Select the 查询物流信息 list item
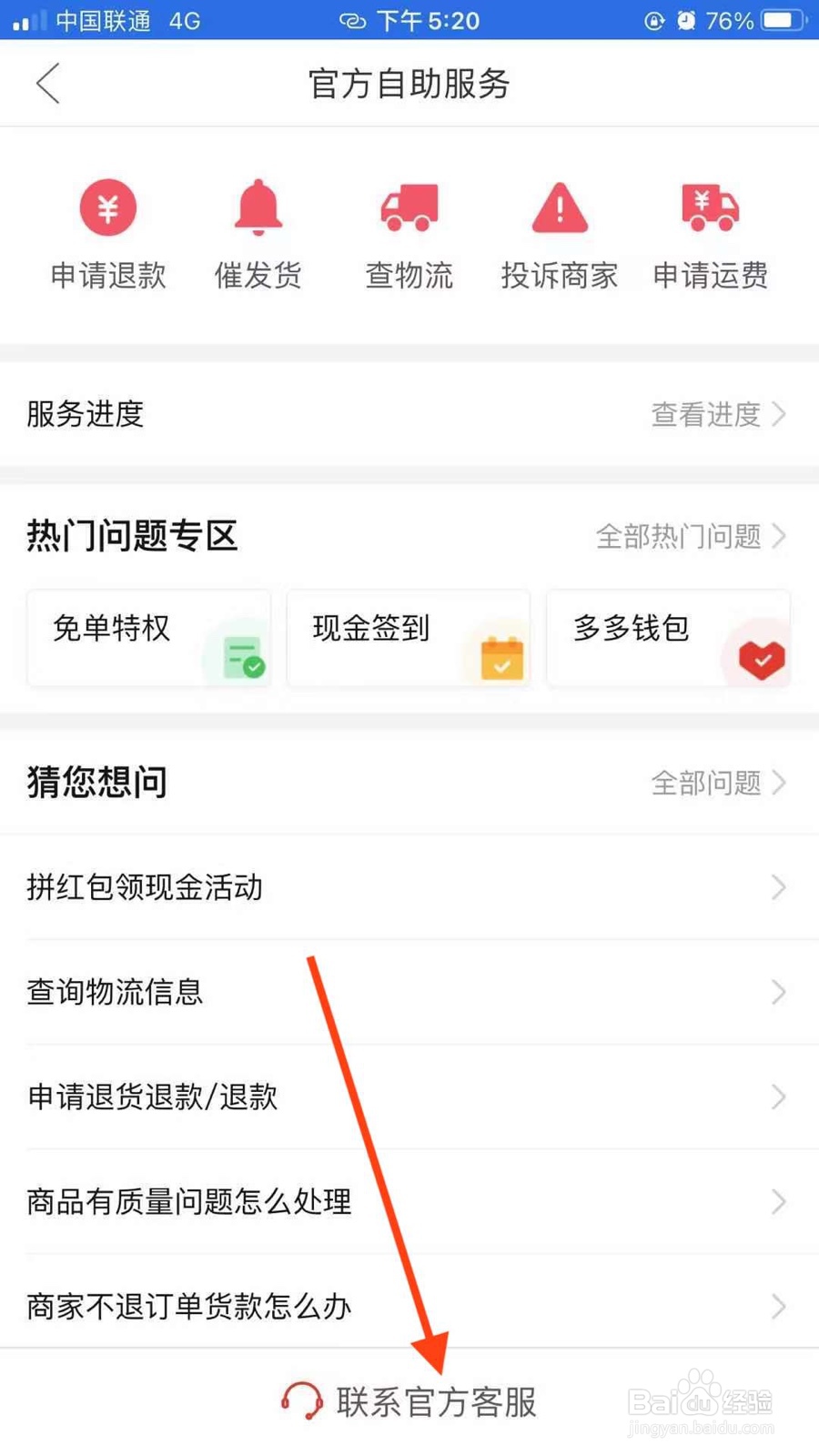 [x=409, y=992]
